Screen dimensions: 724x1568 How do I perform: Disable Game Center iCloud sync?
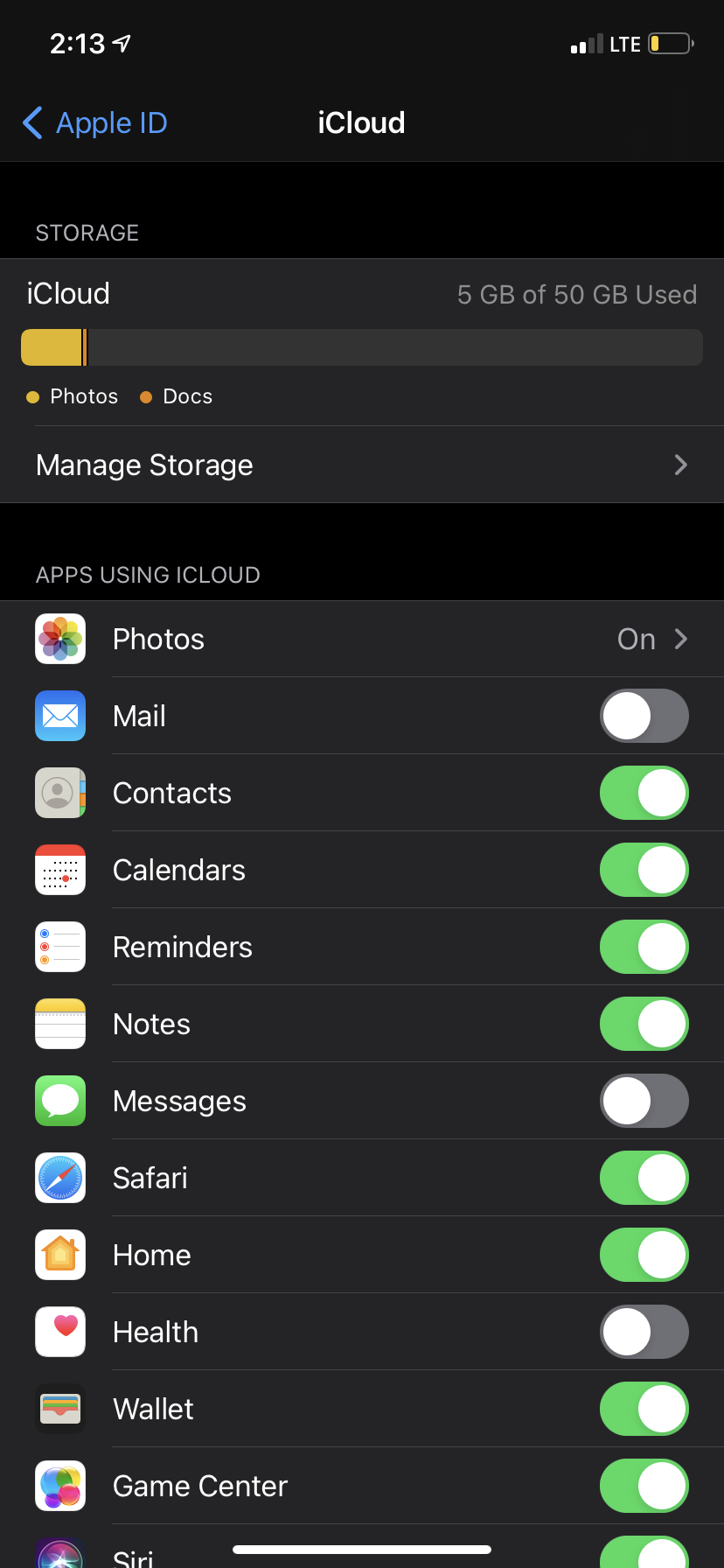pos(644,1487)
